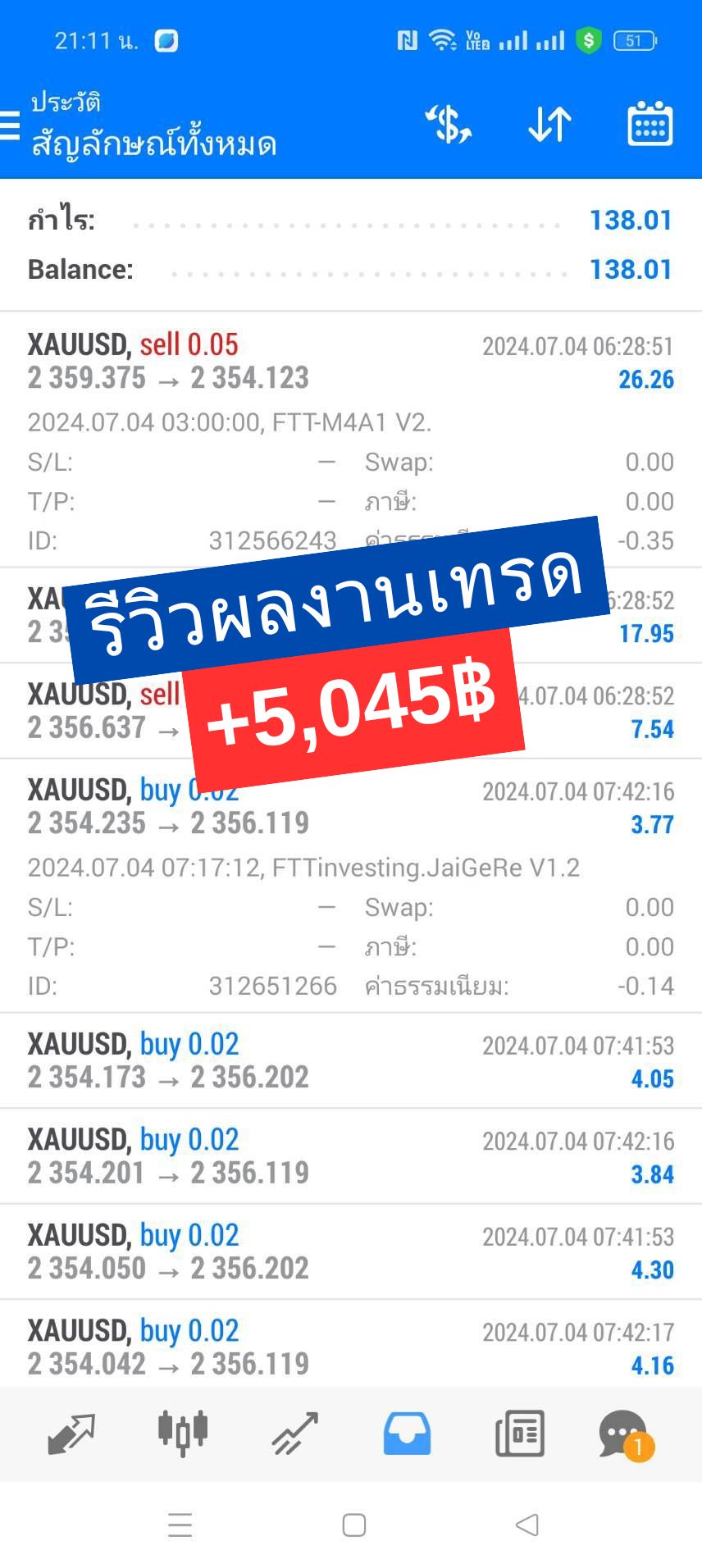Go back using the system back button

coord(526,1525)
